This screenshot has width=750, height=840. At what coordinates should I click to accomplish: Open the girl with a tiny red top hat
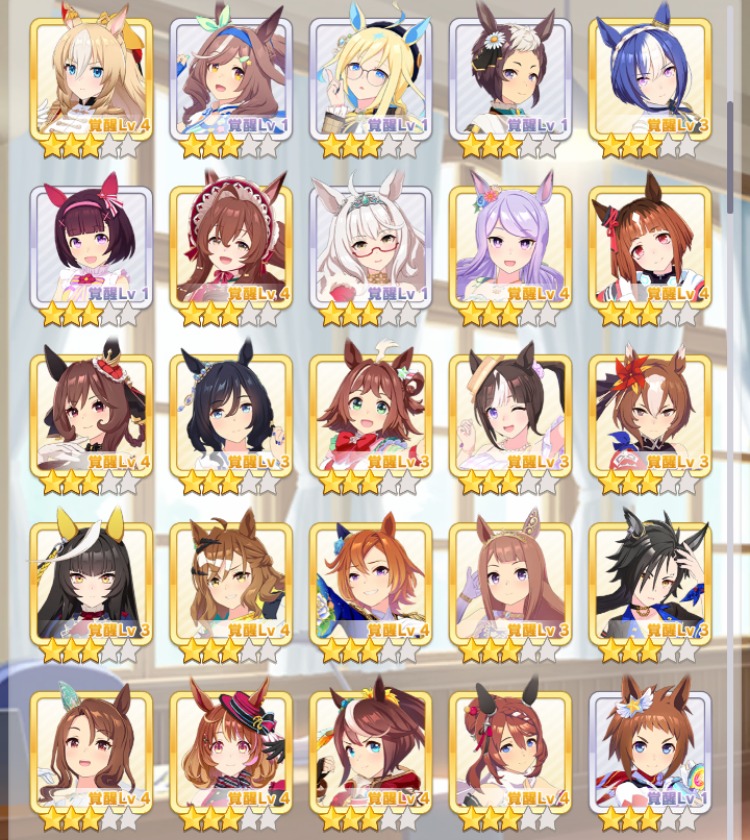[x=91, y=415]
